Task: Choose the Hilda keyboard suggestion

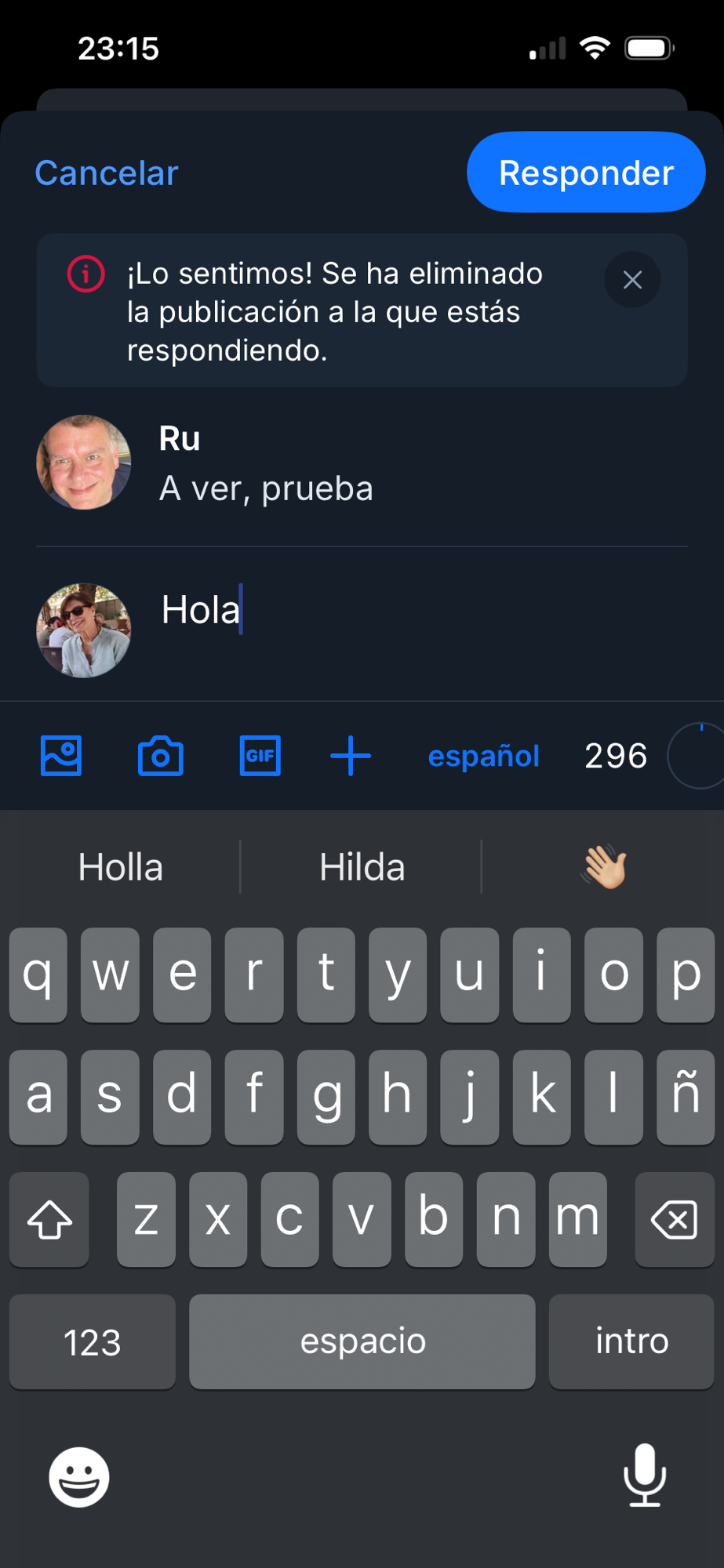Action: pos(362,867)
